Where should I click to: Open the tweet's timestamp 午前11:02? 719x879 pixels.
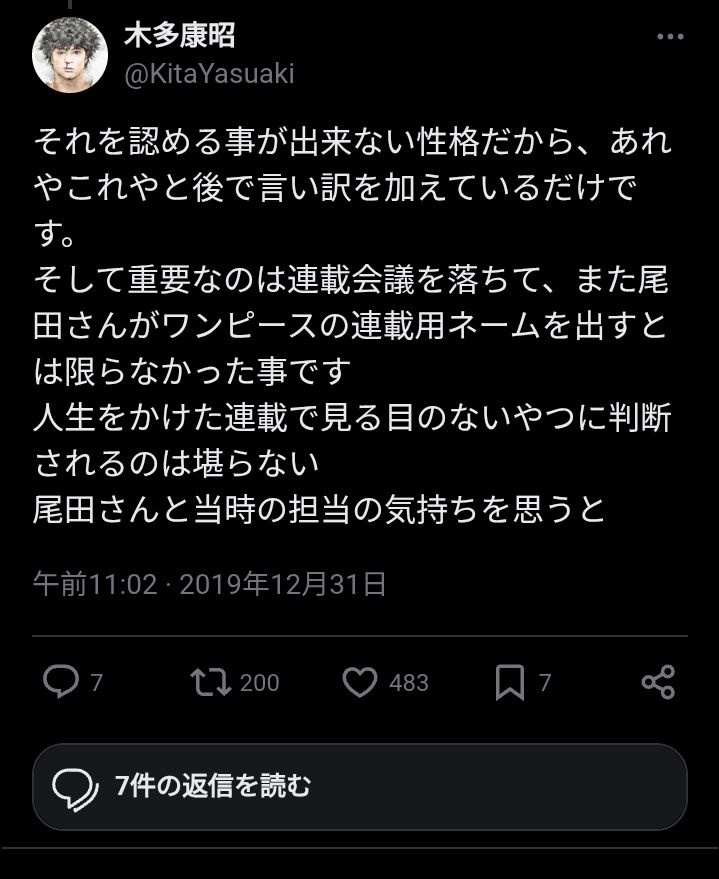click(95, 584)
